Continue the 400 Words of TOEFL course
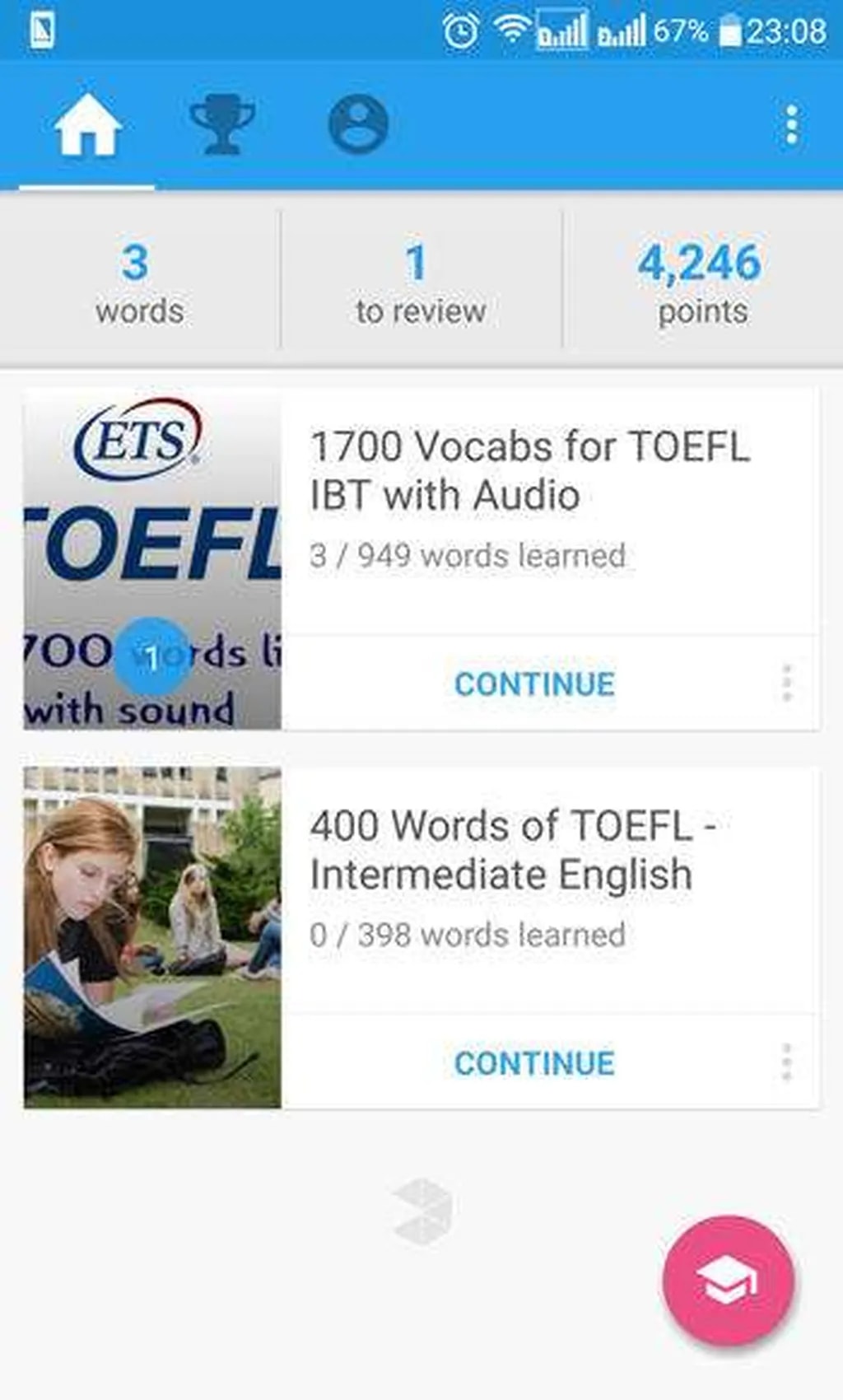This screenshot has width=843, height=1400. tap(534, 1063)
